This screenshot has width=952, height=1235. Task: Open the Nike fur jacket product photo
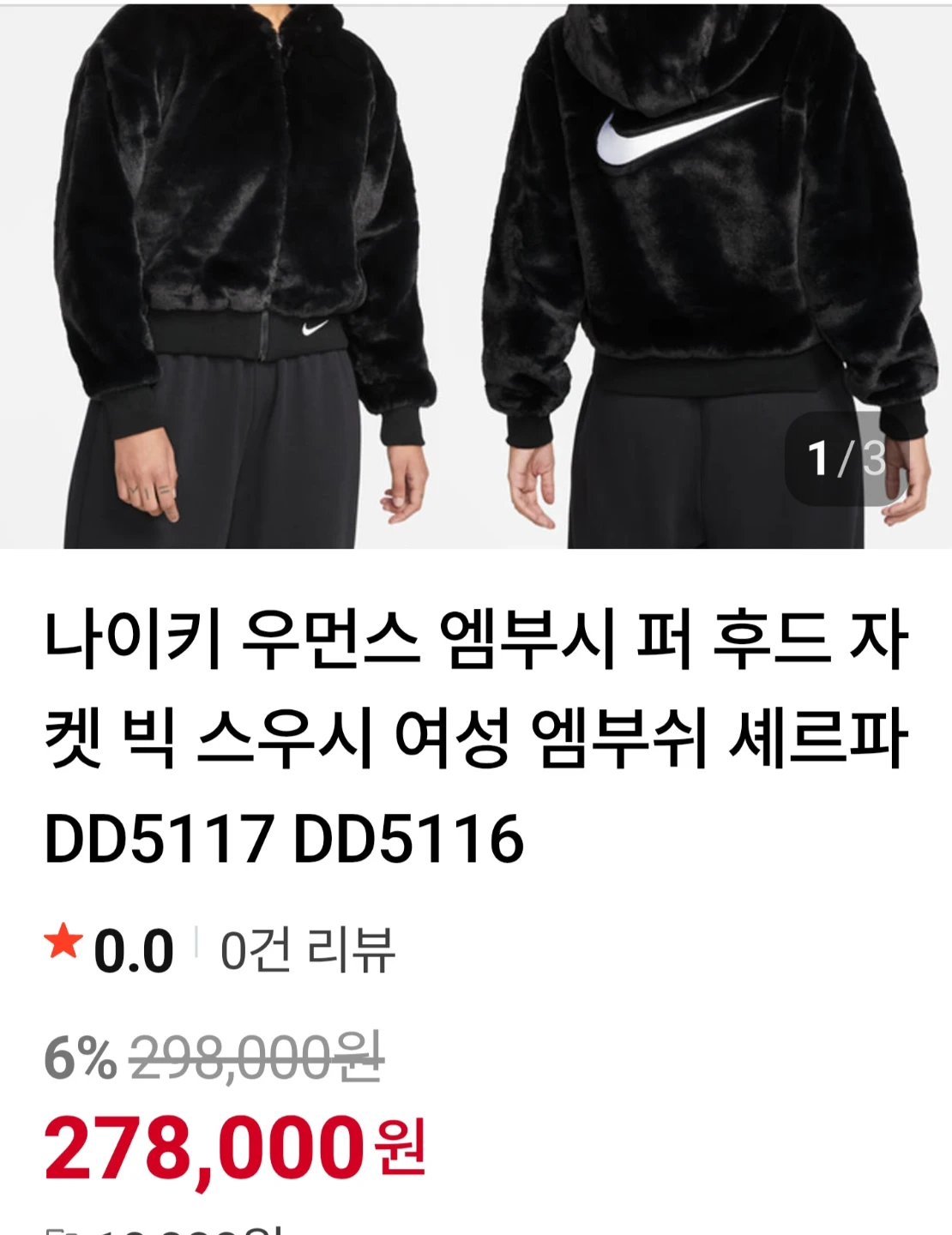476,276
